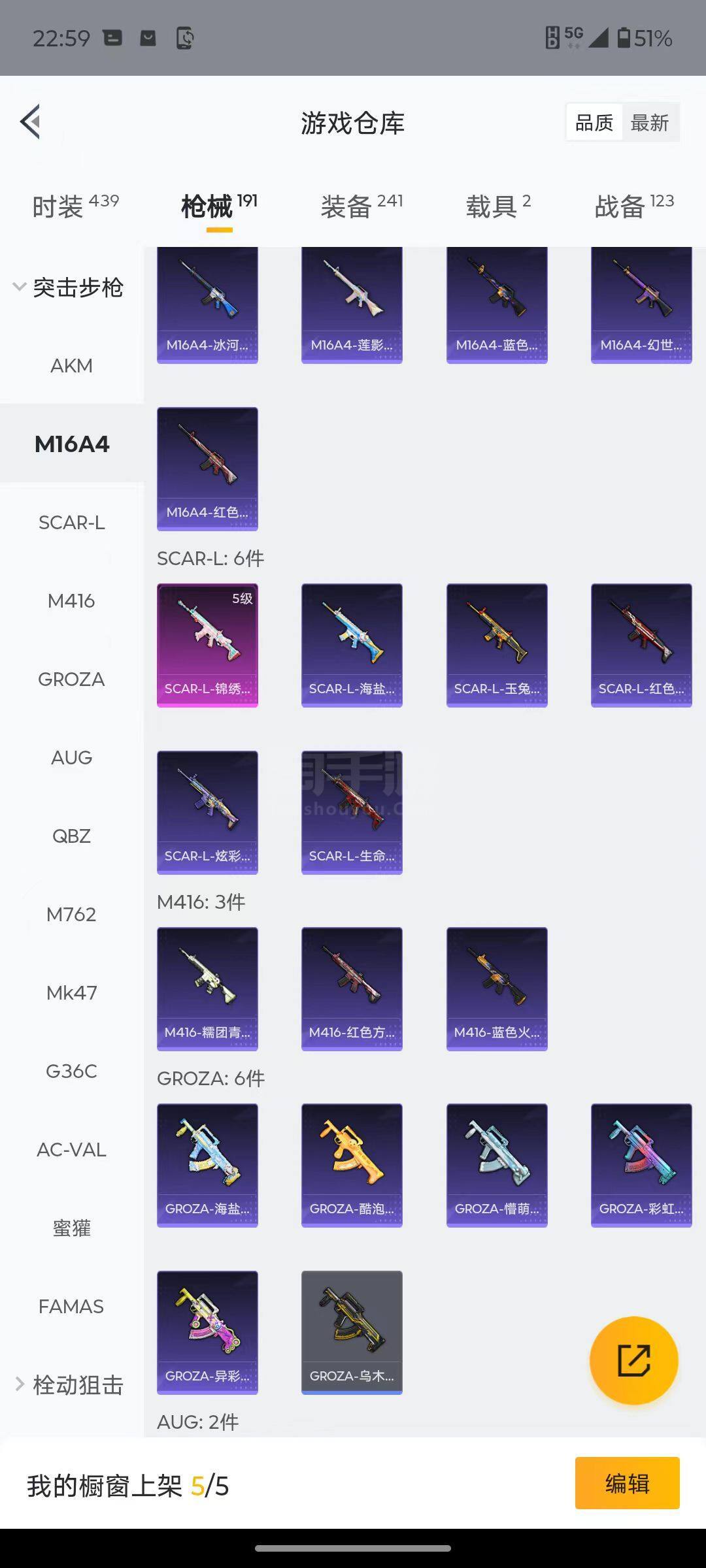The image size is (706, 1568).
Task: Switch to the 装备 tab
Action: click(x=361, y=206)
